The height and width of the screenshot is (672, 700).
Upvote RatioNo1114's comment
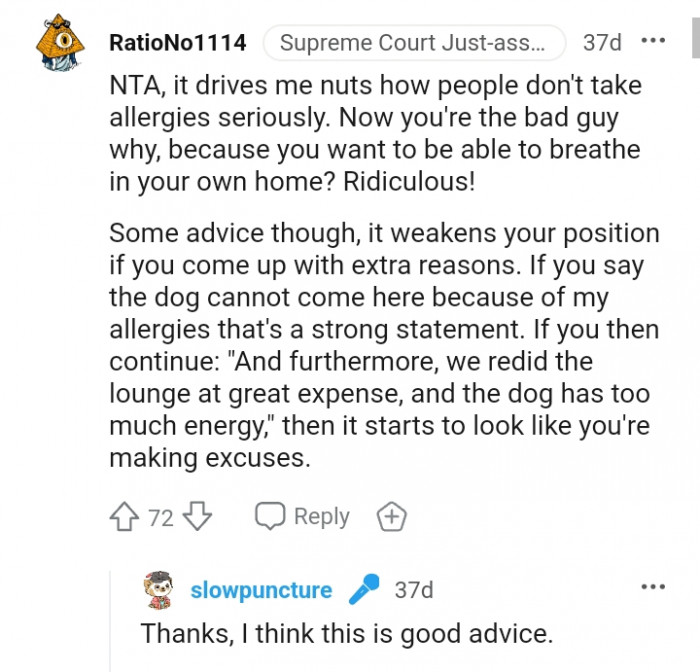(x=124, y=517)
